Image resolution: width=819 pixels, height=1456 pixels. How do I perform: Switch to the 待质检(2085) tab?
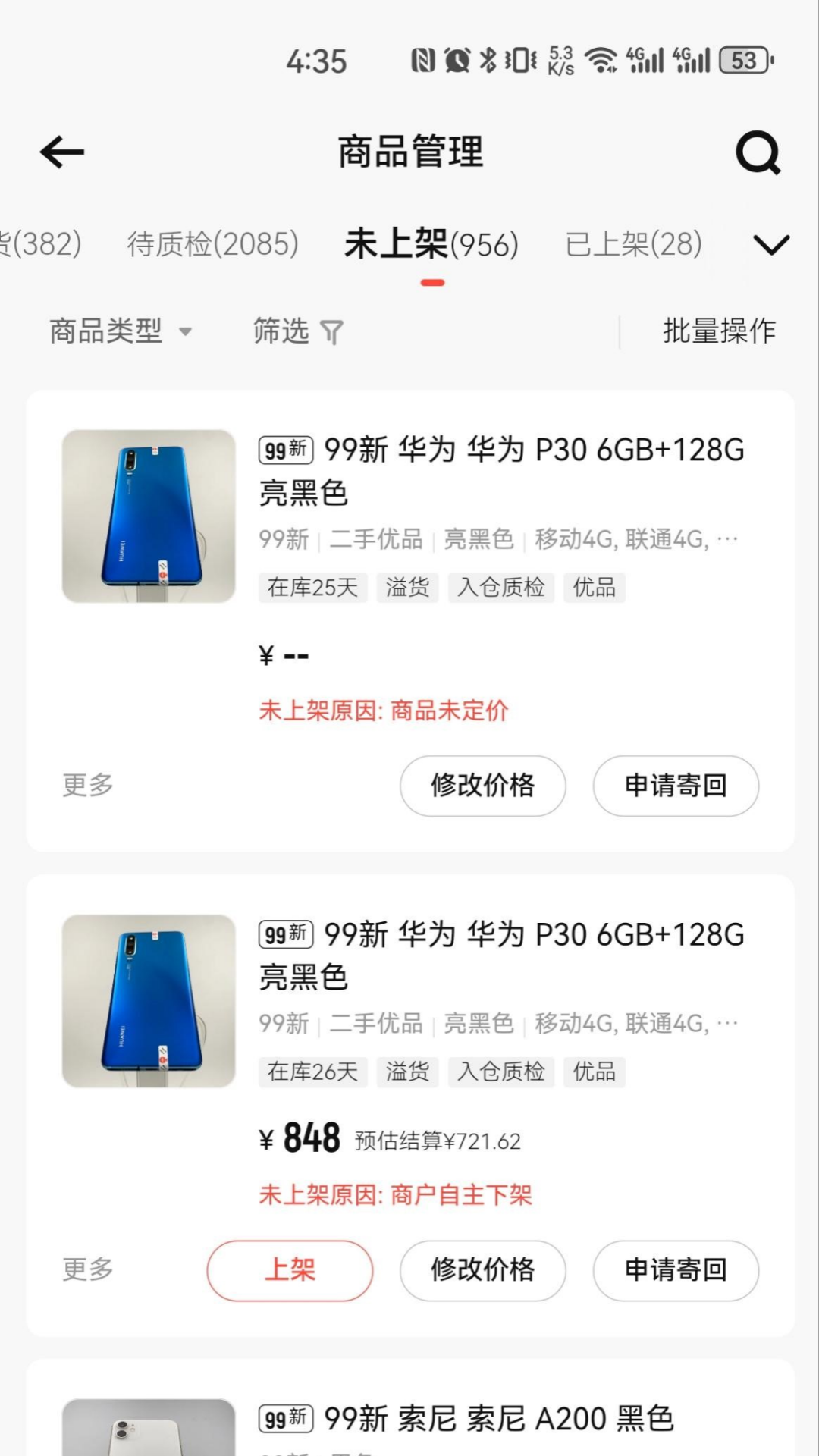pyautogui.click(x=213, y=243)
